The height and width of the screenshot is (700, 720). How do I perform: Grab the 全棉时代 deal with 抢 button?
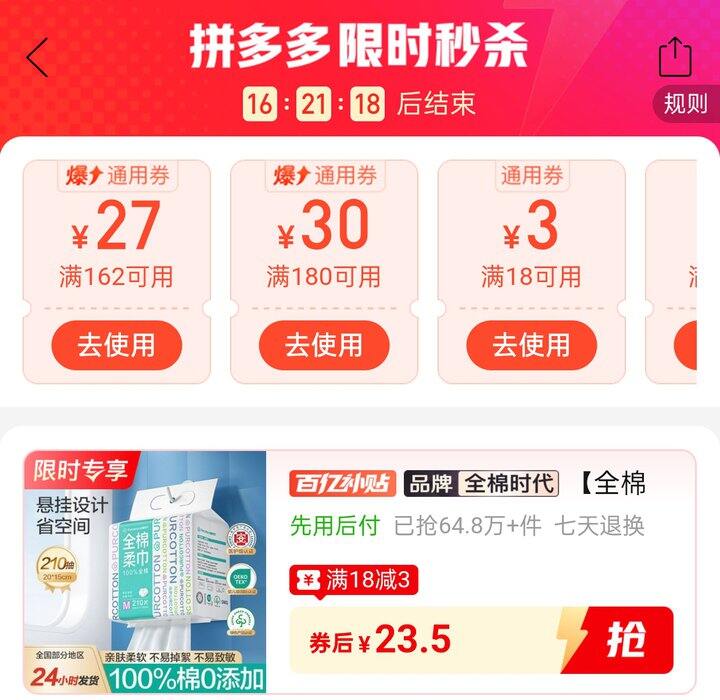(625, 640)
